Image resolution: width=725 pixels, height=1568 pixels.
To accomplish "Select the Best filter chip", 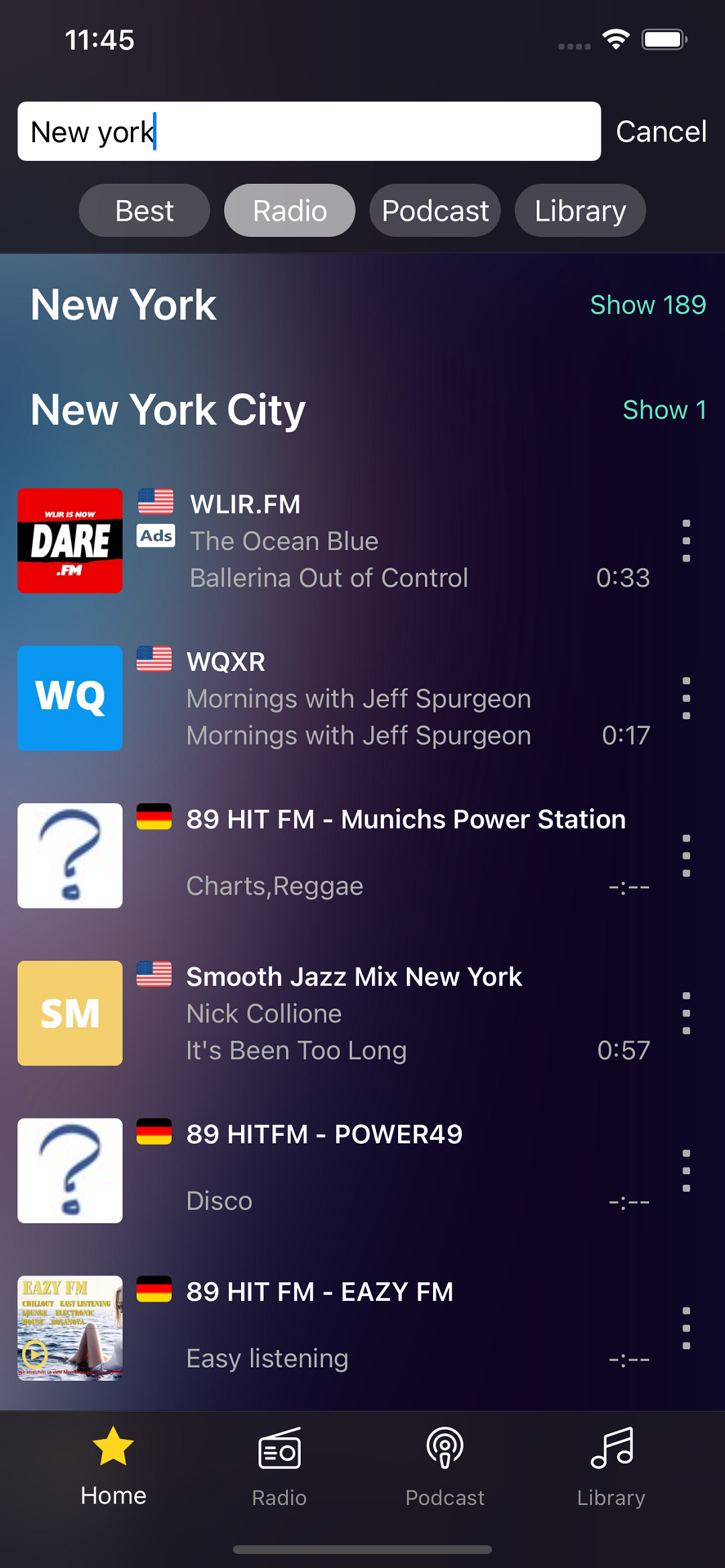I will (144, 211).
